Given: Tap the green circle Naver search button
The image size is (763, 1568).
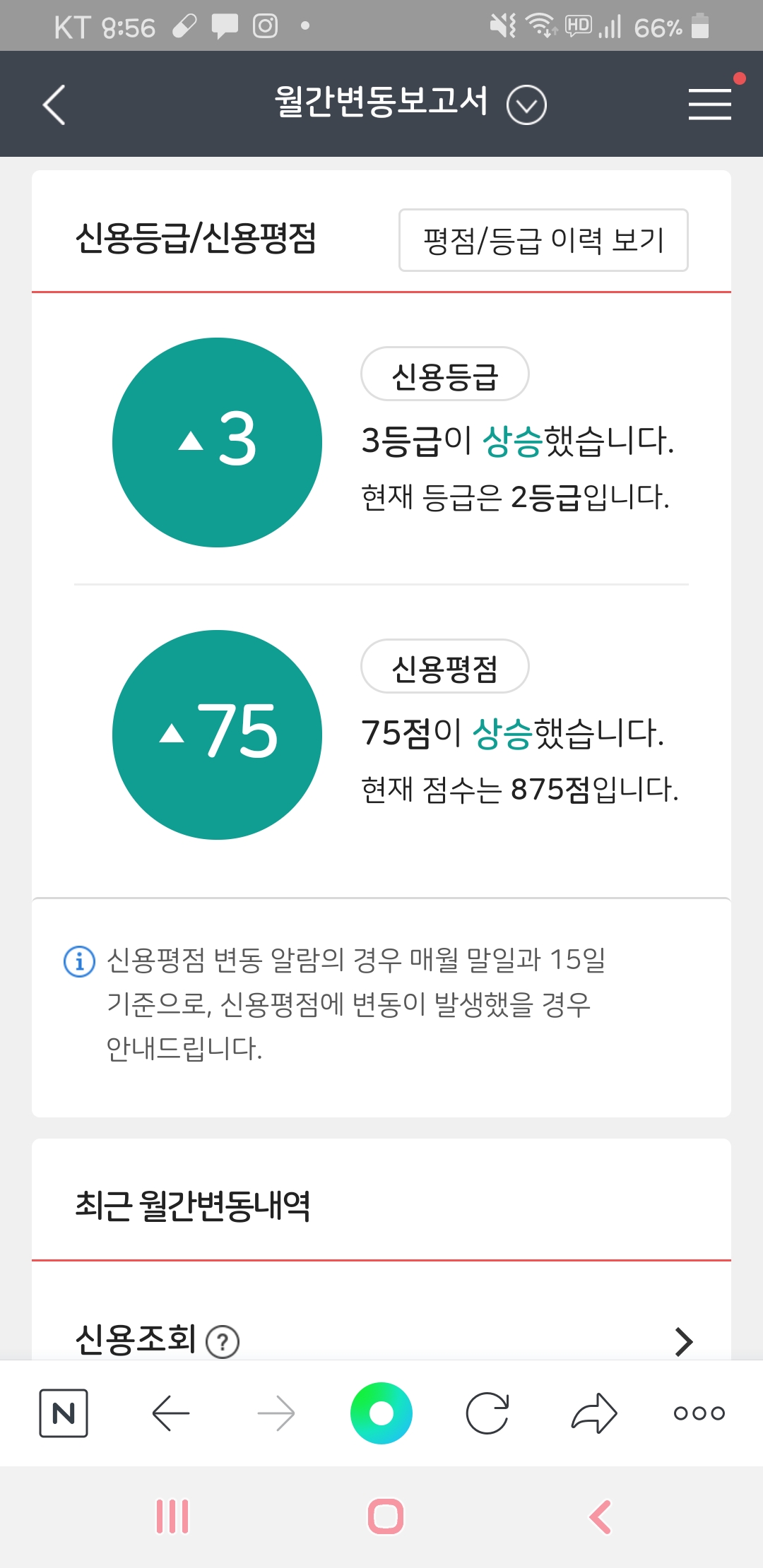Looking at the screenshot, I should click(x=381, y=1413).
